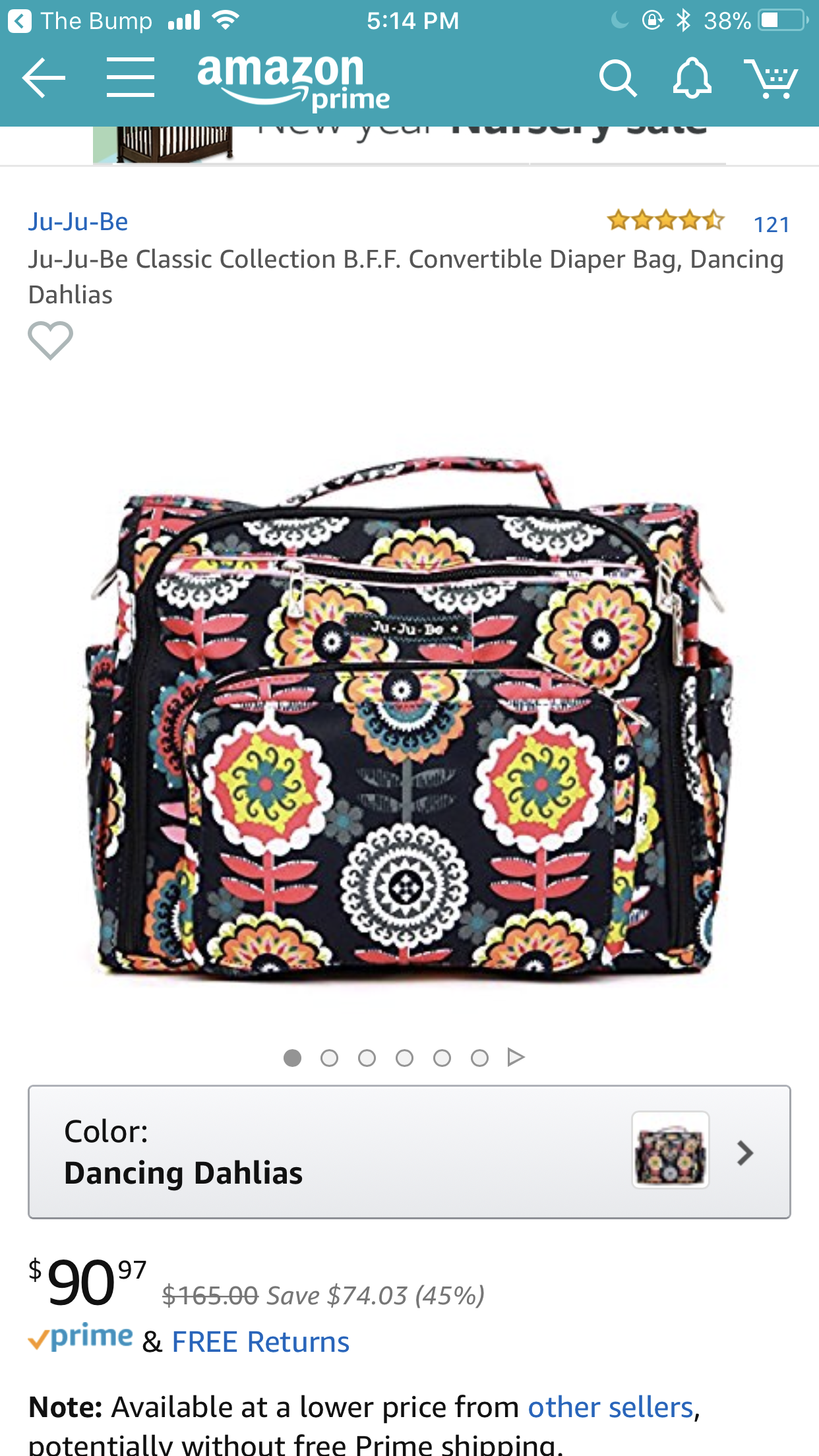Screen dimensions: 819x1456
Task: Go back to the previous page
Action: click(44, 78)
